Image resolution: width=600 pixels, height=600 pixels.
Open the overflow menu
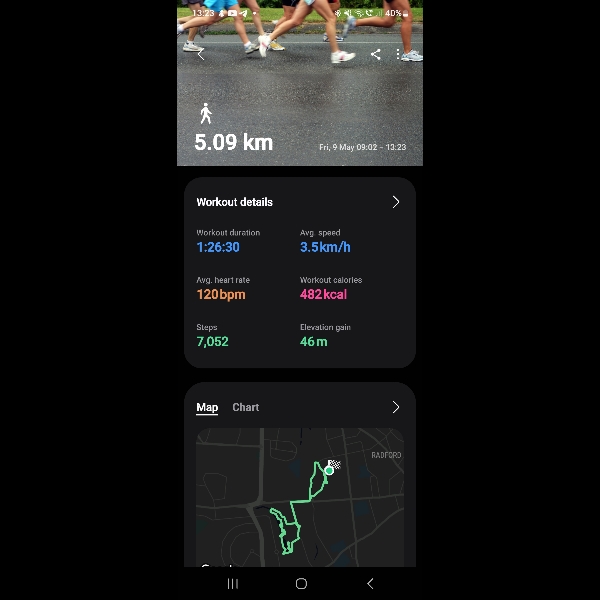(x=398, y=54)
